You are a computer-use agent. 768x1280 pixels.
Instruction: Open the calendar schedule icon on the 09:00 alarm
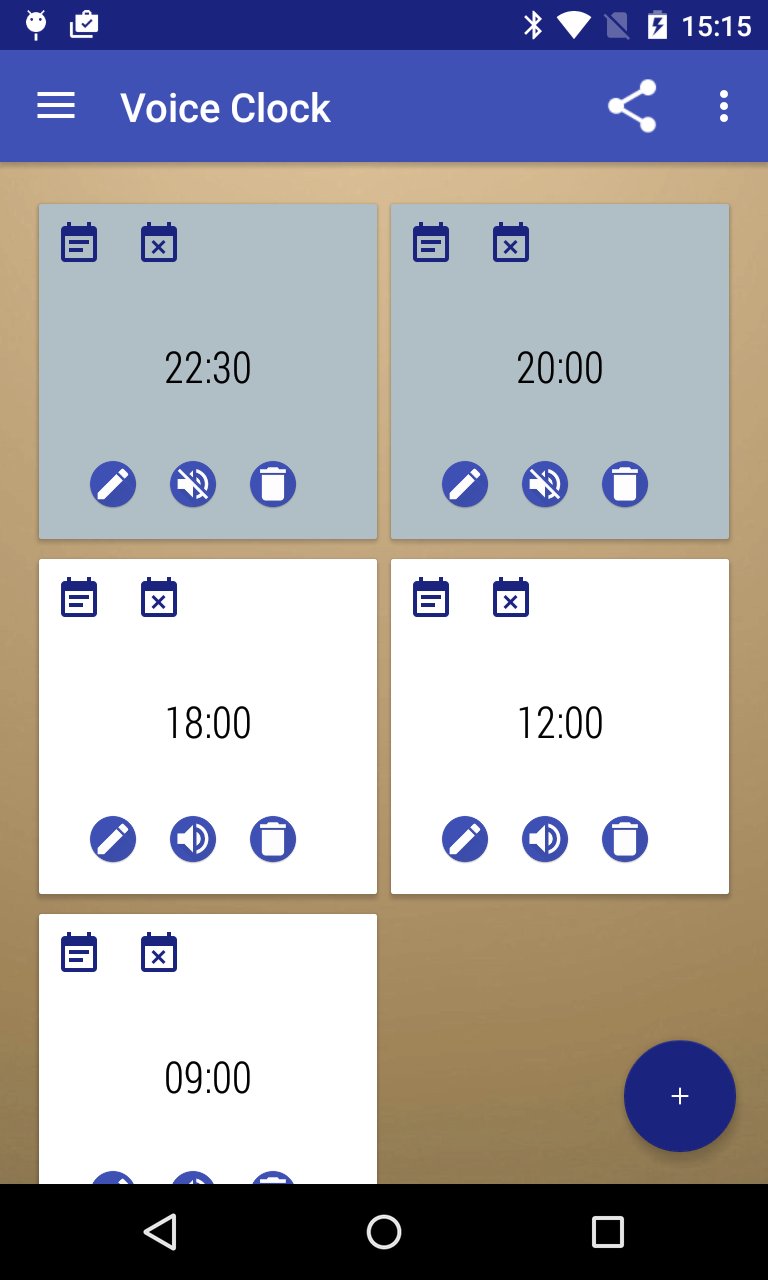[x=79, y=952]
